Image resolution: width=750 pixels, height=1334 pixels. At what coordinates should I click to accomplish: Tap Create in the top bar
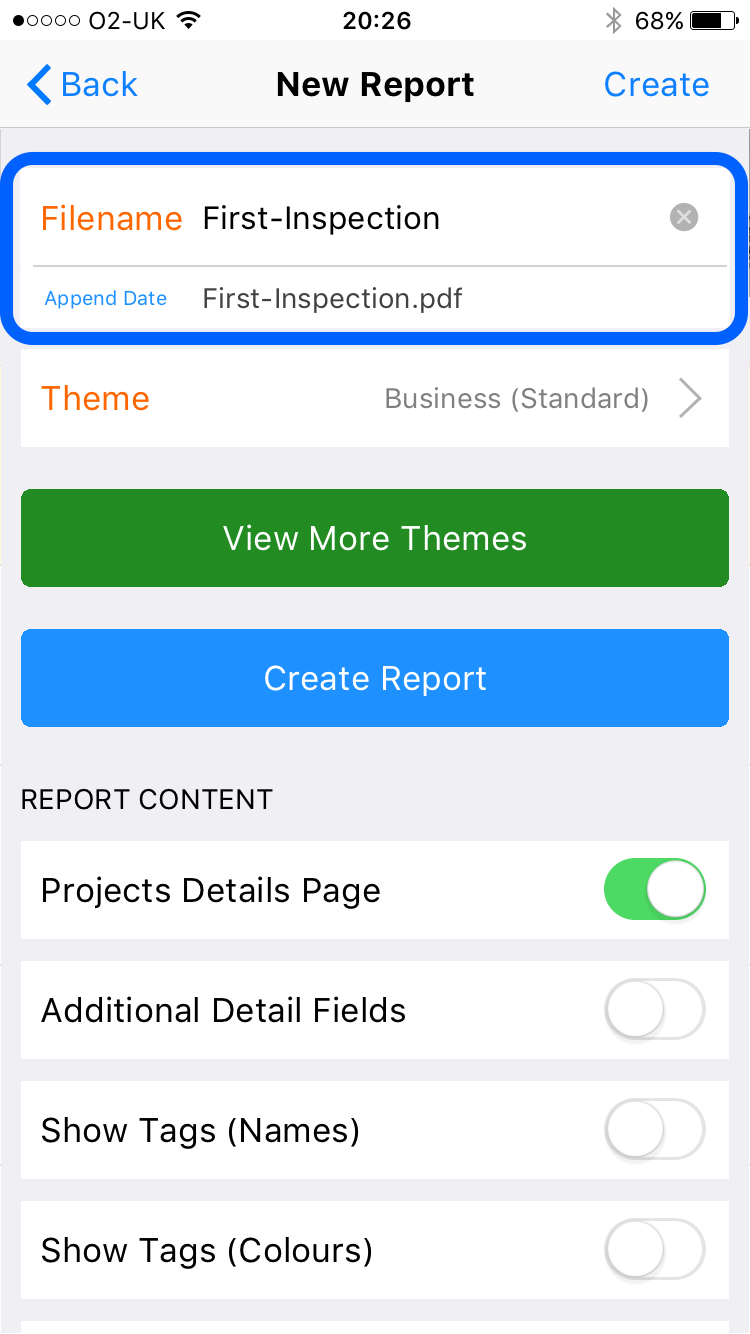[656, 85]
